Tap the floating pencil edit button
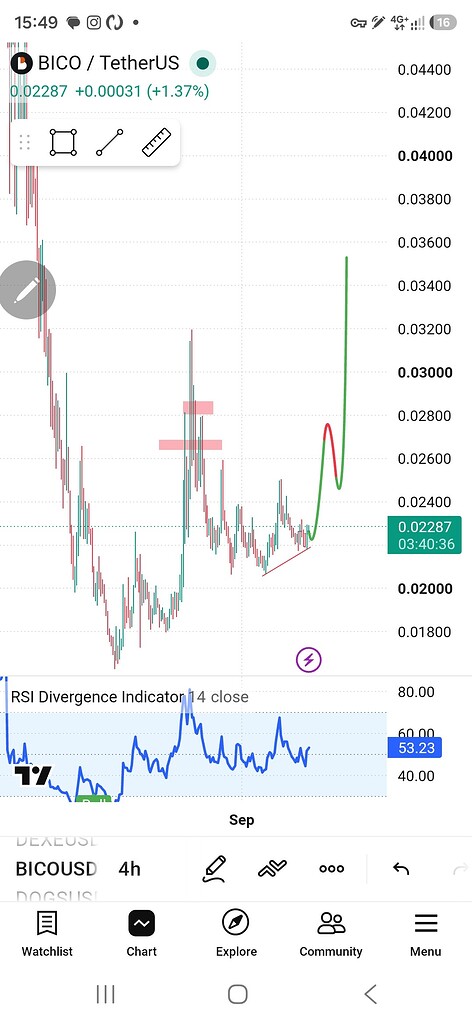 click(27, 290)
